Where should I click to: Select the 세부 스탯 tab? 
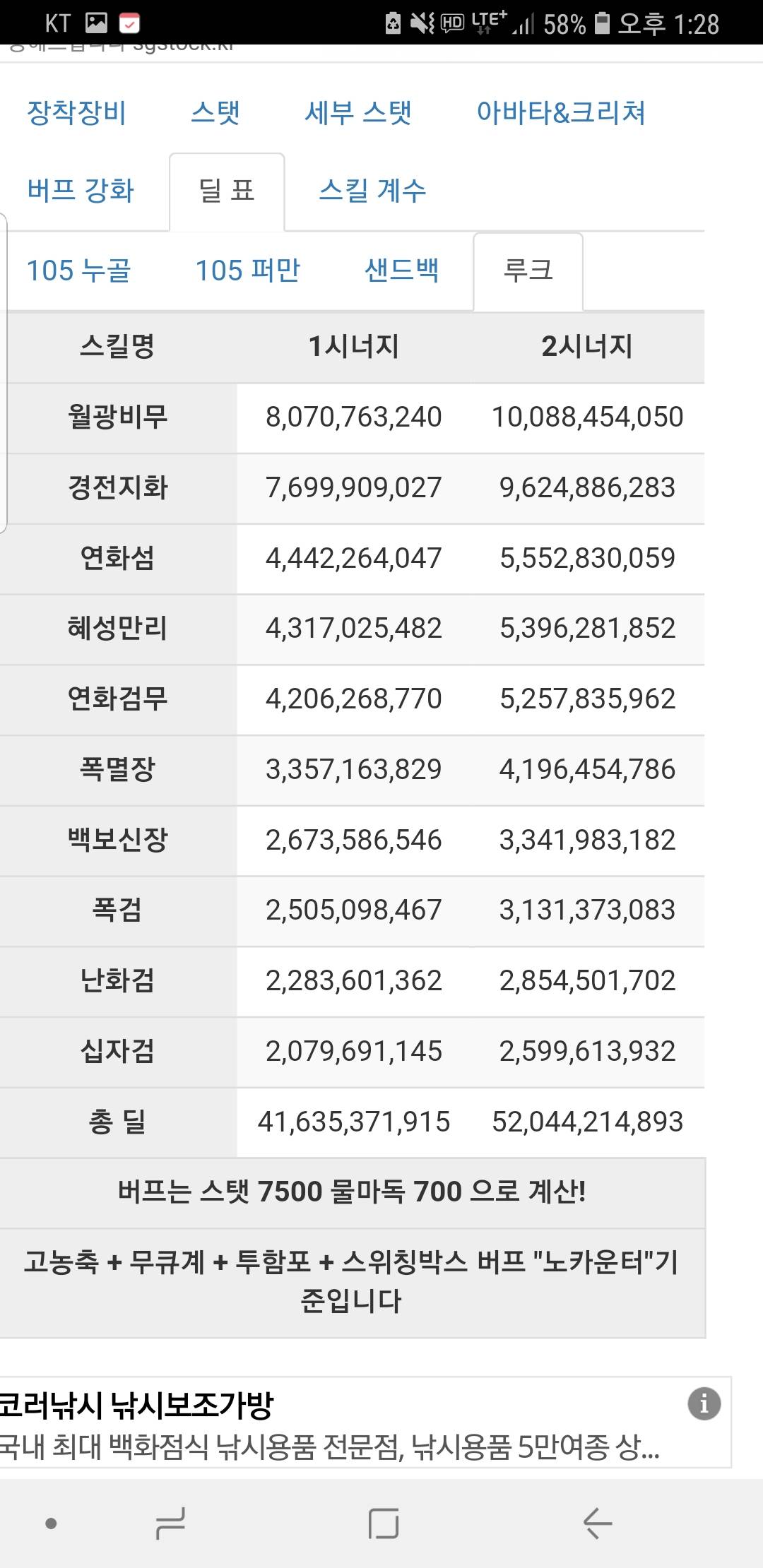(x=357, y=112)
